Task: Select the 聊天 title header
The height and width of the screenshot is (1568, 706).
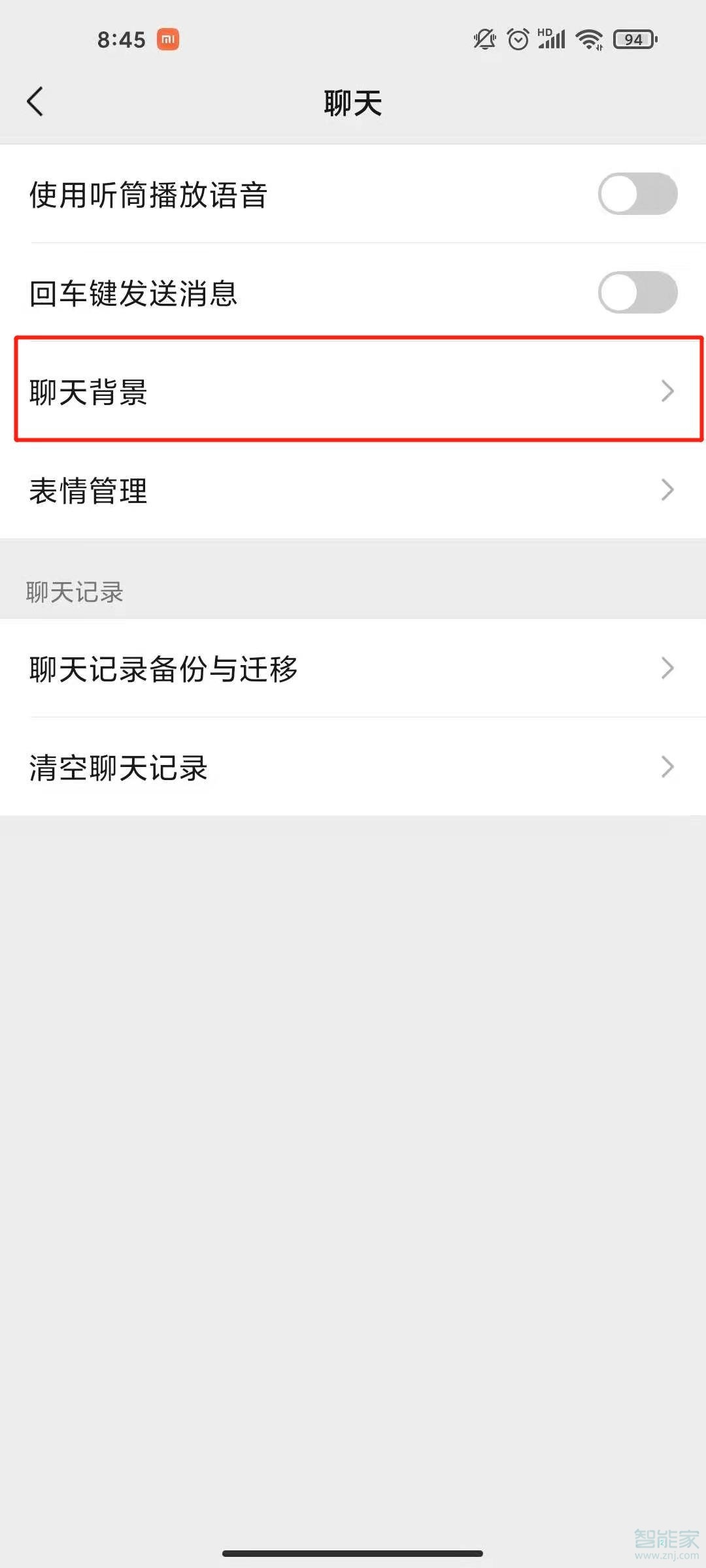Action: (x=353, y=103)
